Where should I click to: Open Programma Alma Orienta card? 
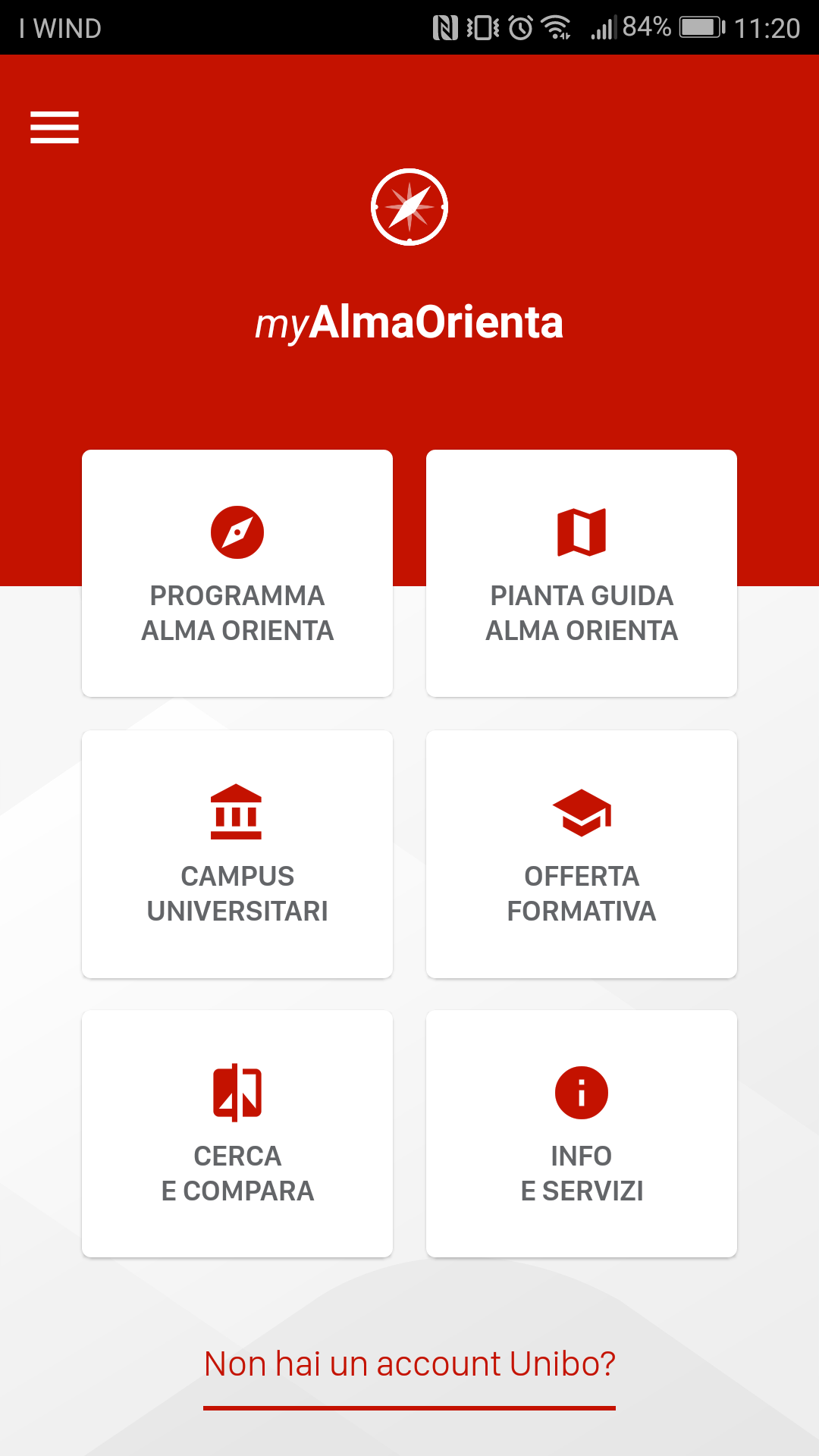click(237, 573)
